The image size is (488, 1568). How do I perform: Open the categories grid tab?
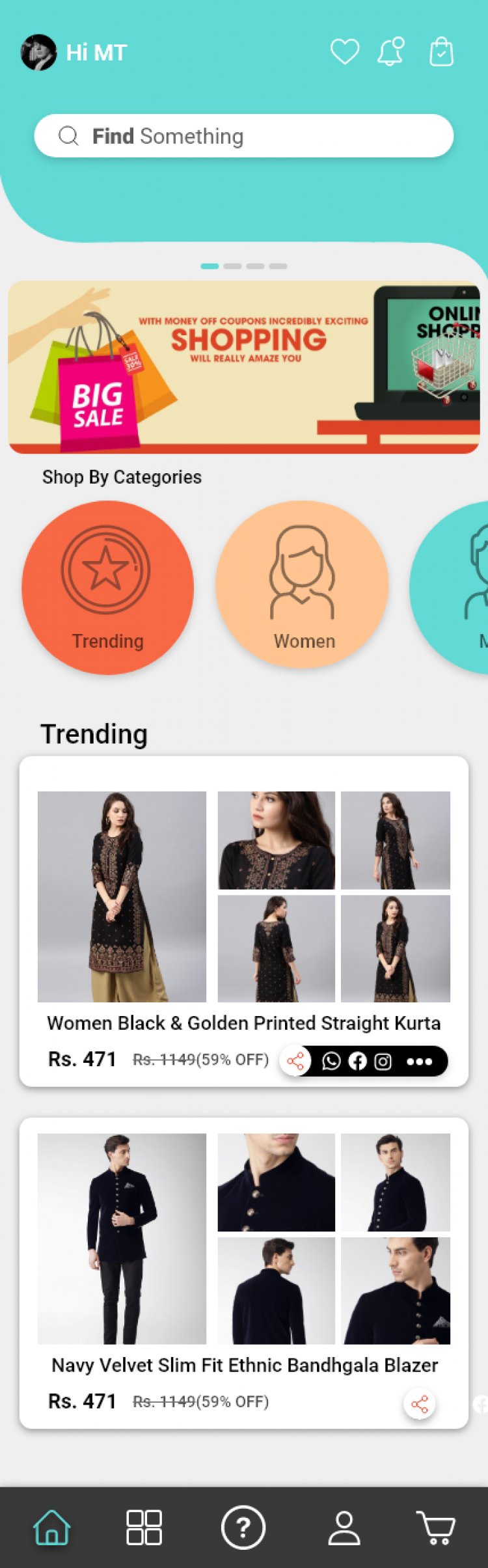(x=144, y=1527)
